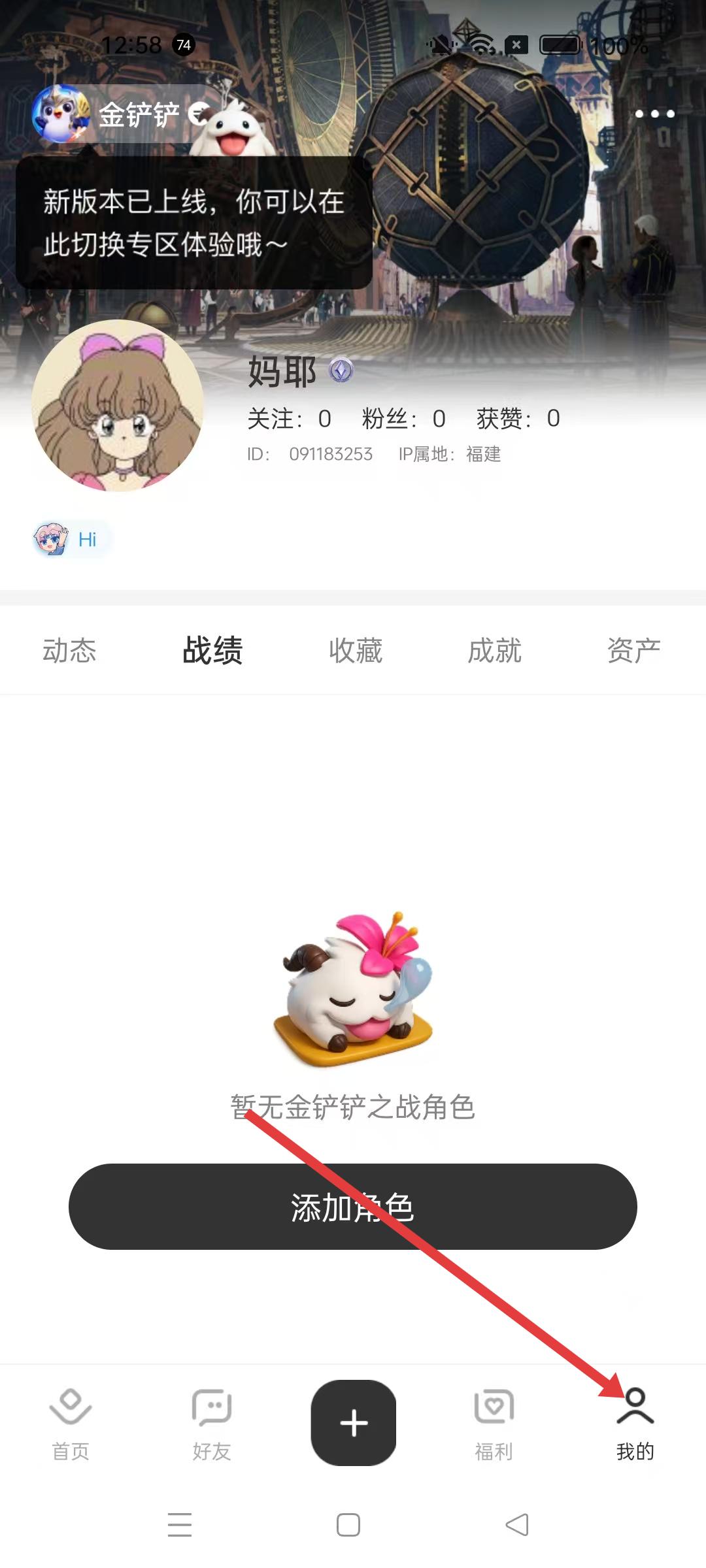Go back using the system back button

(517, 1525)
